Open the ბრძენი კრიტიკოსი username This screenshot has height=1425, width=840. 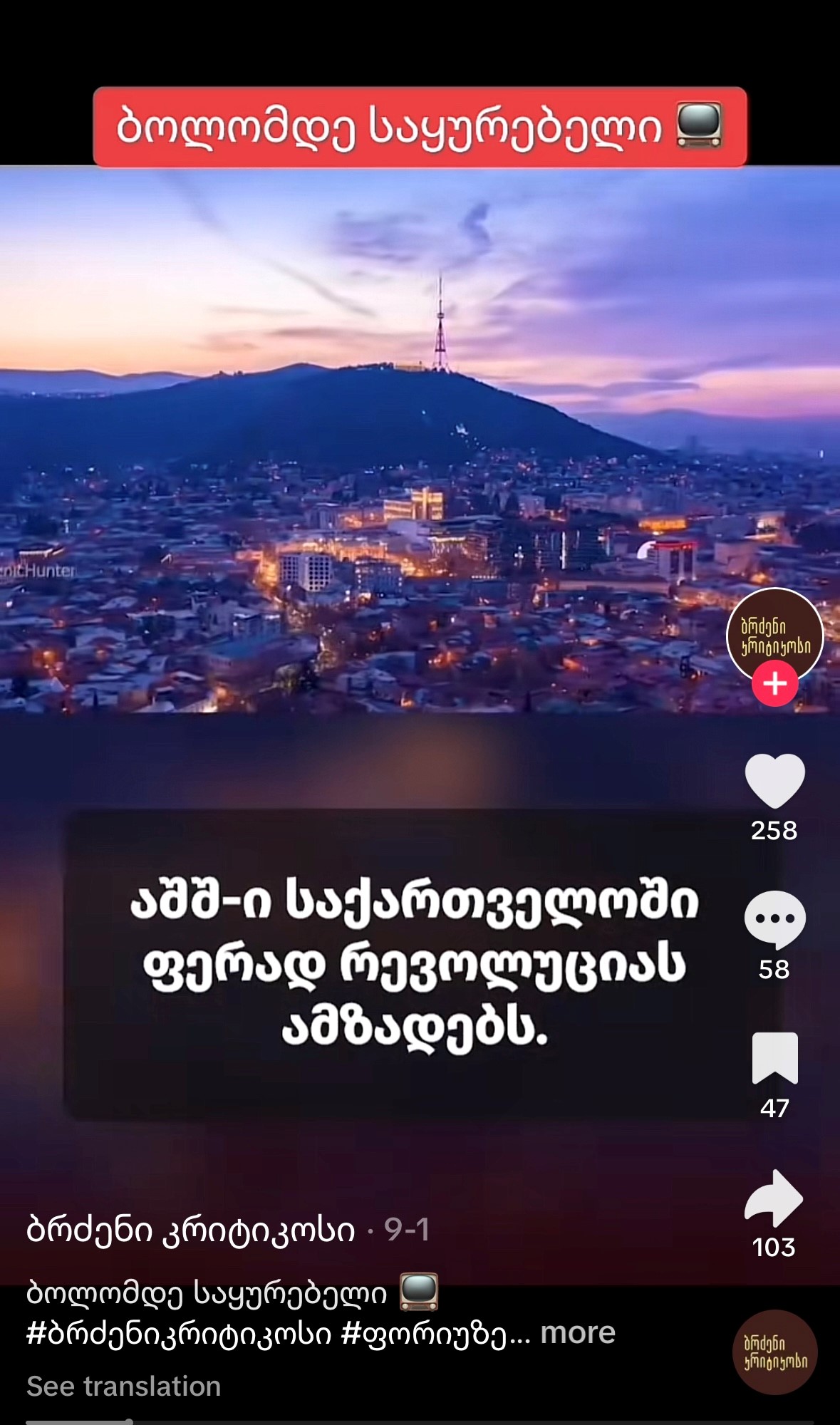190,1230
